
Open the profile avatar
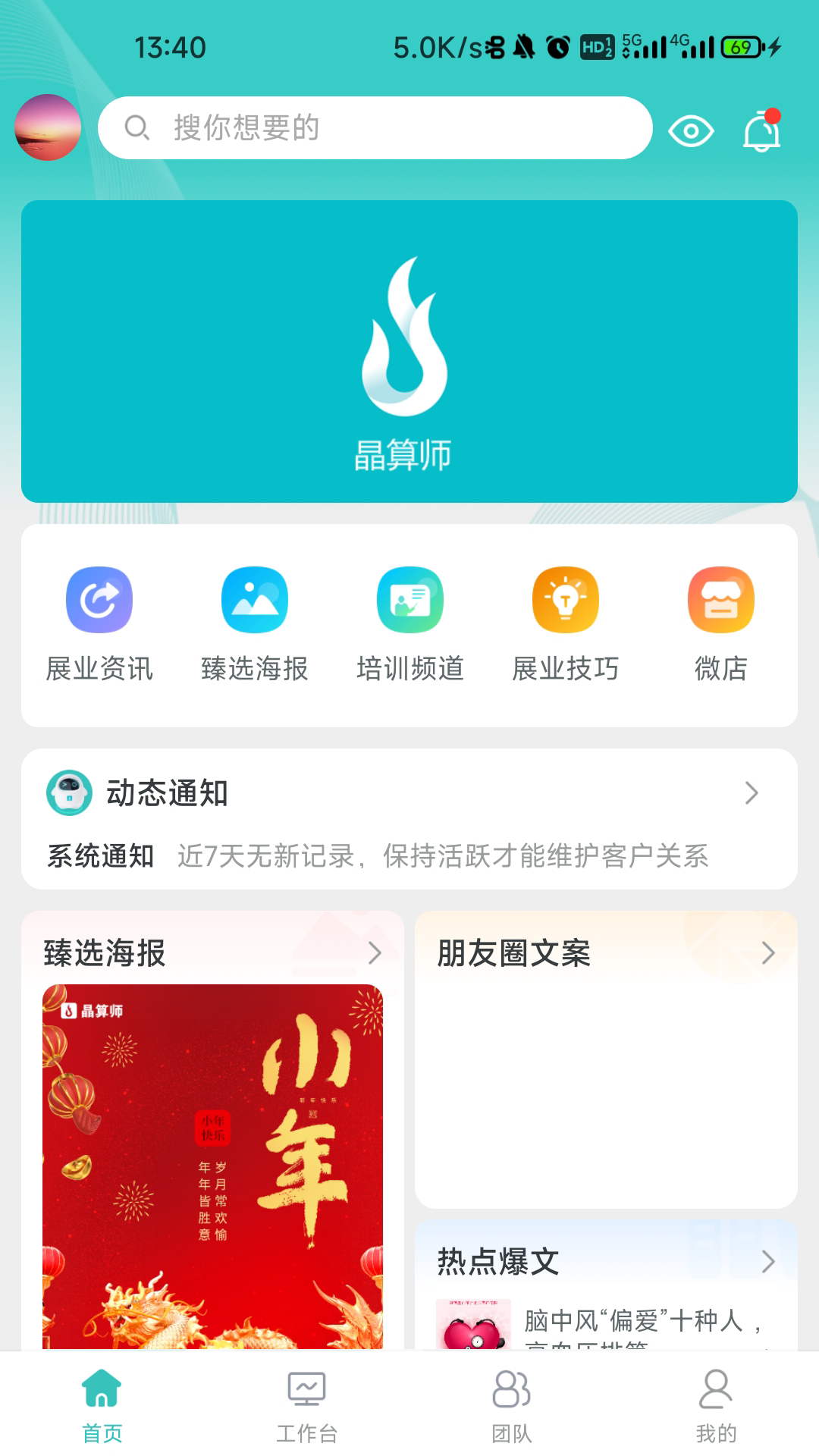[x=48, y=127]
